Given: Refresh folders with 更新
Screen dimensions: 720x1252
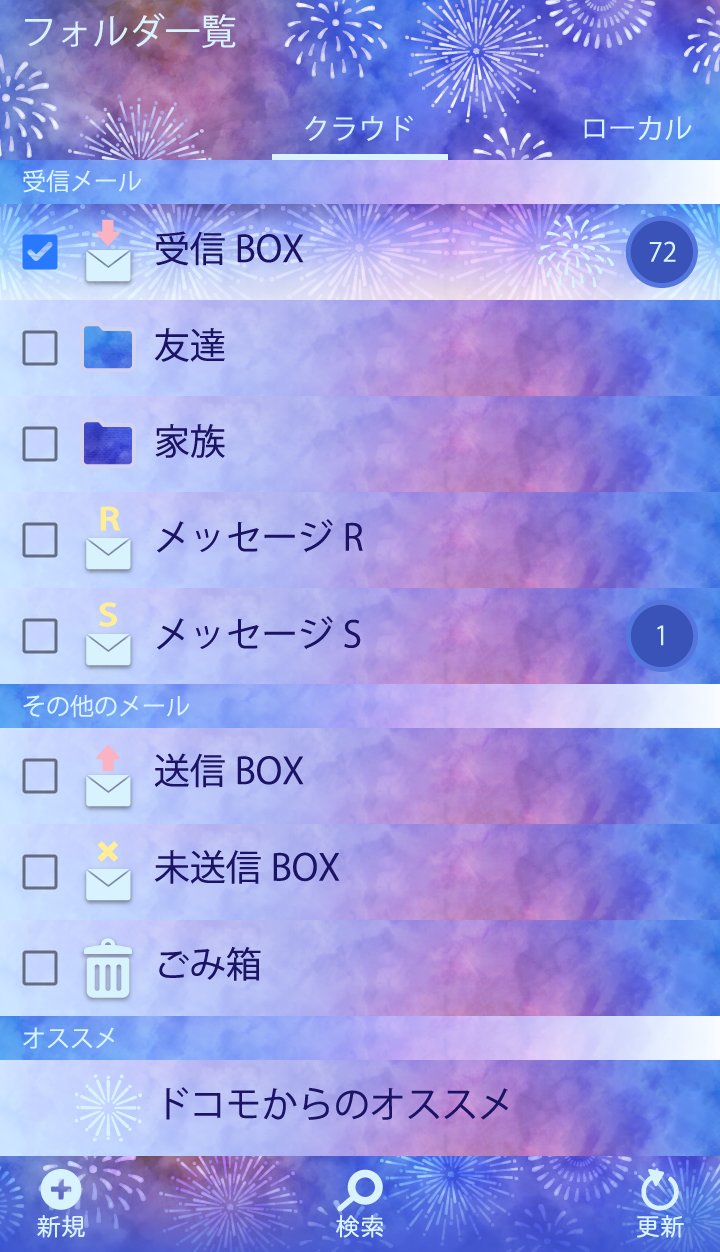Looking at the screenshot, I should tap(660, 1206).
